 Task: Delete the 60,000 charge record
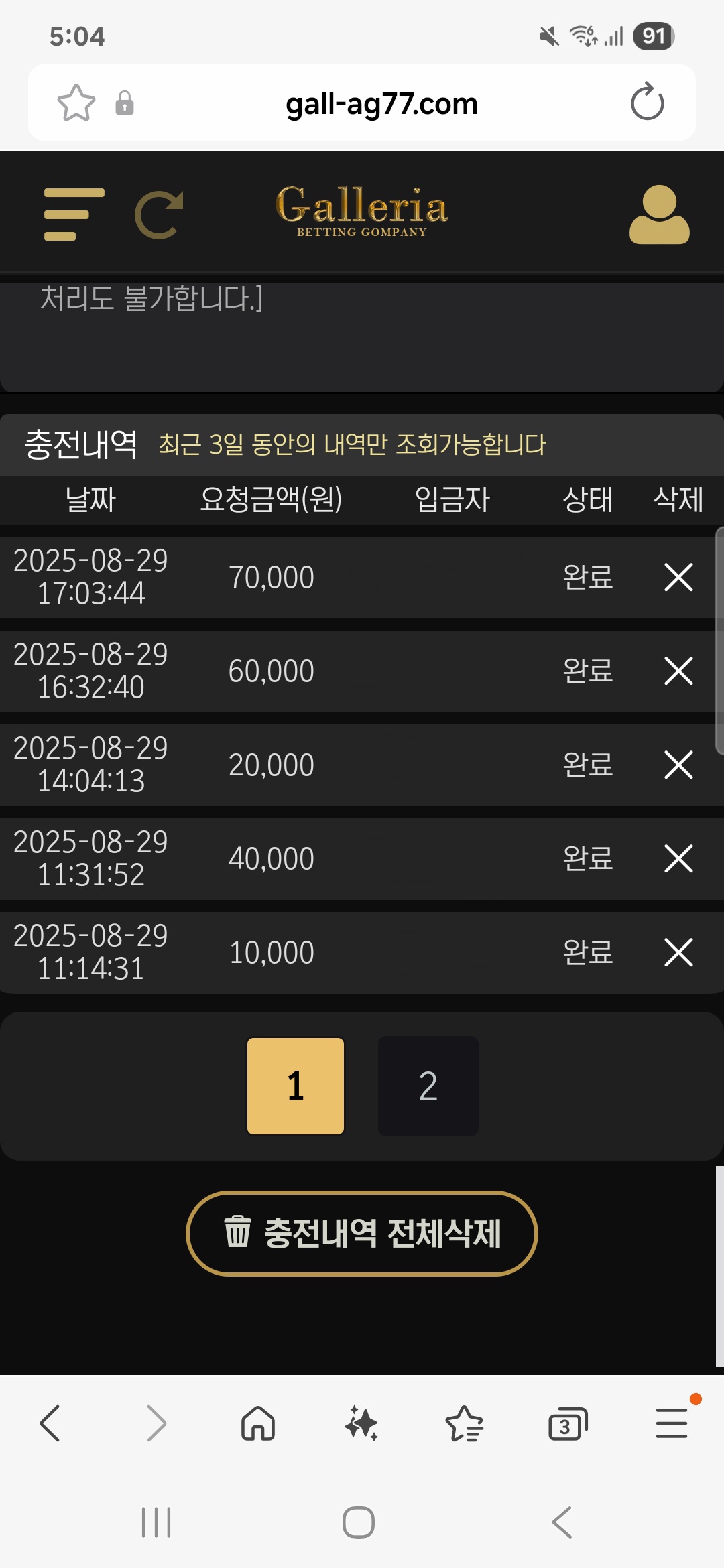pos(678,671)
